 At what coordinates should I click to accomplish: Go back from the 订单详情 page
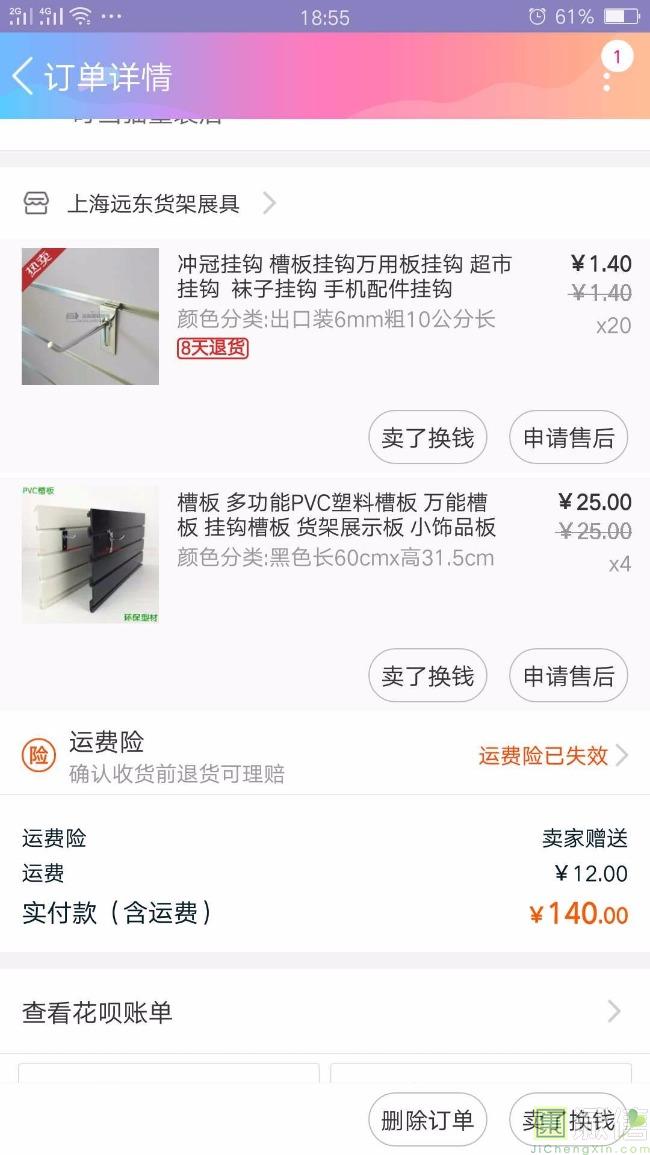click(24, 76)
